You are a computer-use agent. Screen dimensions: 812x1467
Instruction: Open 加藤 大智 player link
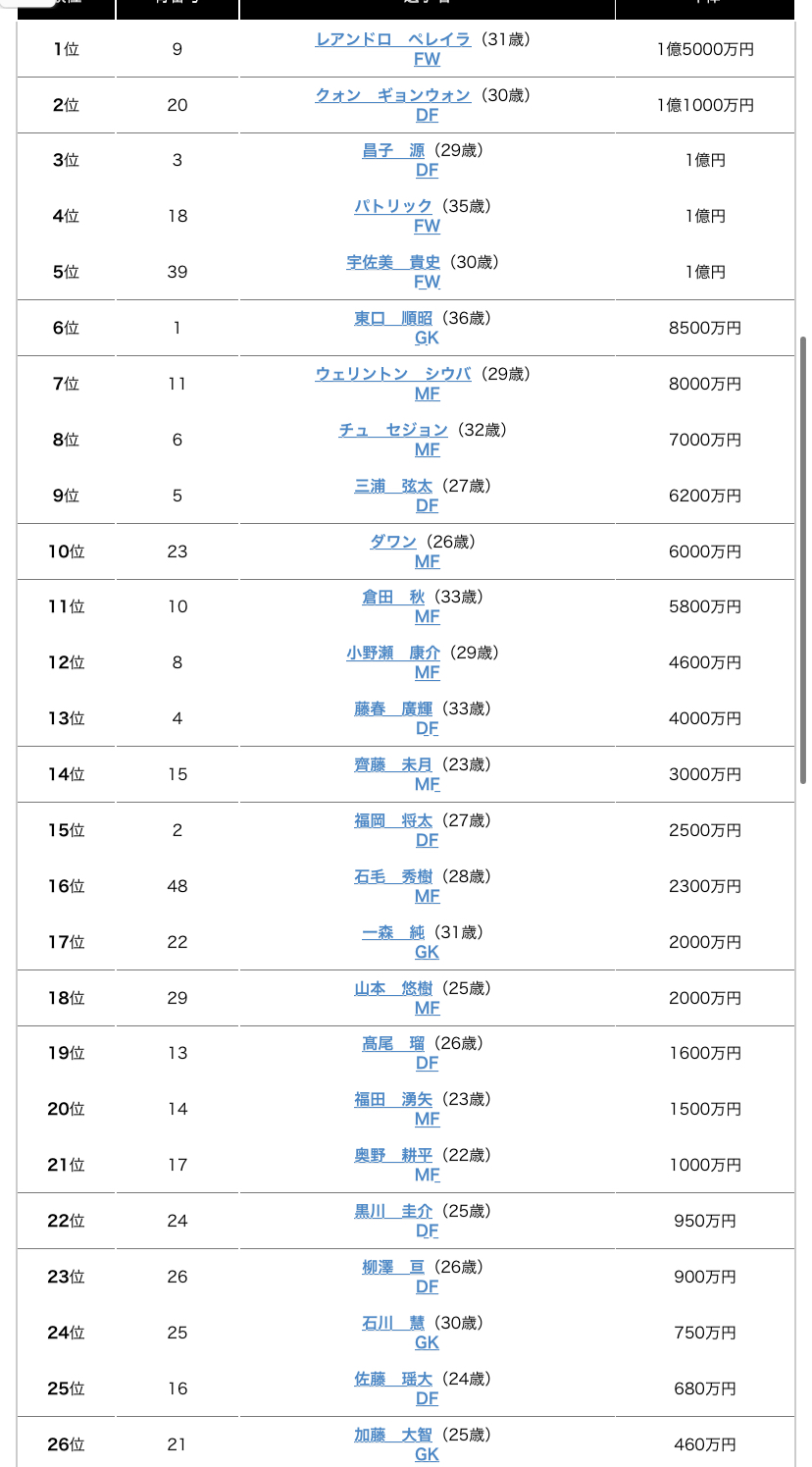click(393, 1435)
